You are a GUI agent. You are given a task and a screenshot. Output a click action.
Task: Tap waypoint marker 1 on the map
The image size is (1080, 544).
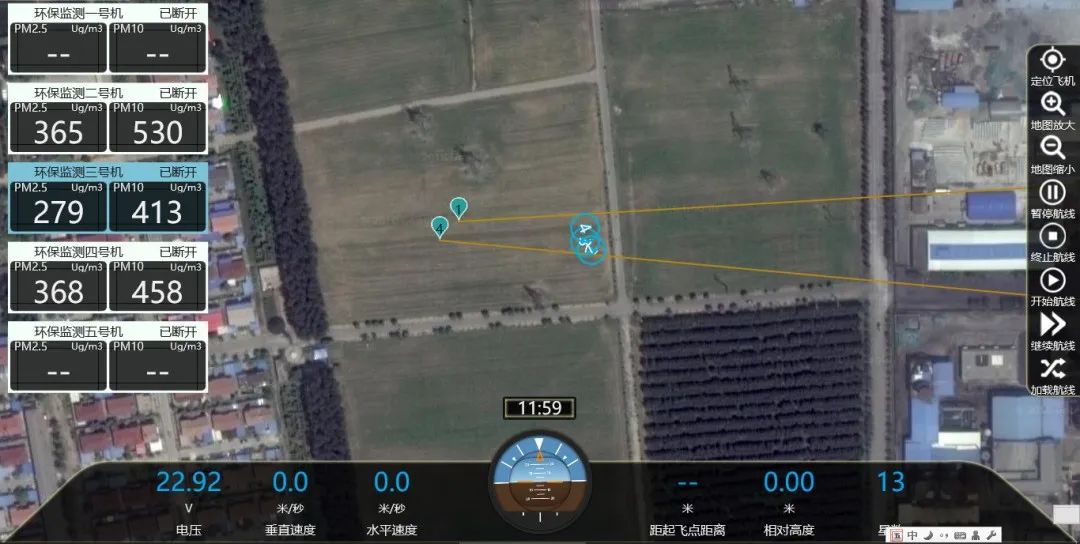click(458, 207)
